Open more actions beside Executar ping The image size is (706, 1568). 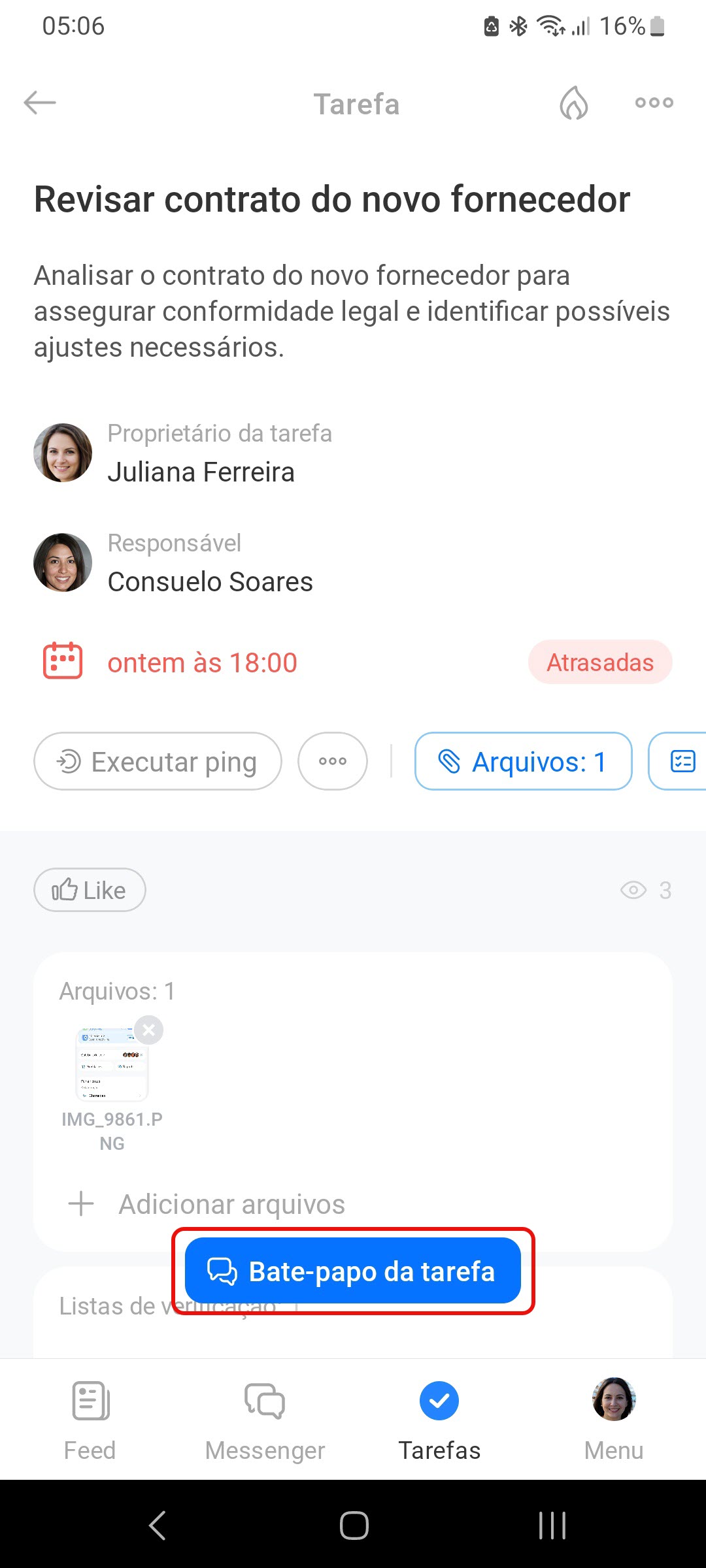[332, 761]
